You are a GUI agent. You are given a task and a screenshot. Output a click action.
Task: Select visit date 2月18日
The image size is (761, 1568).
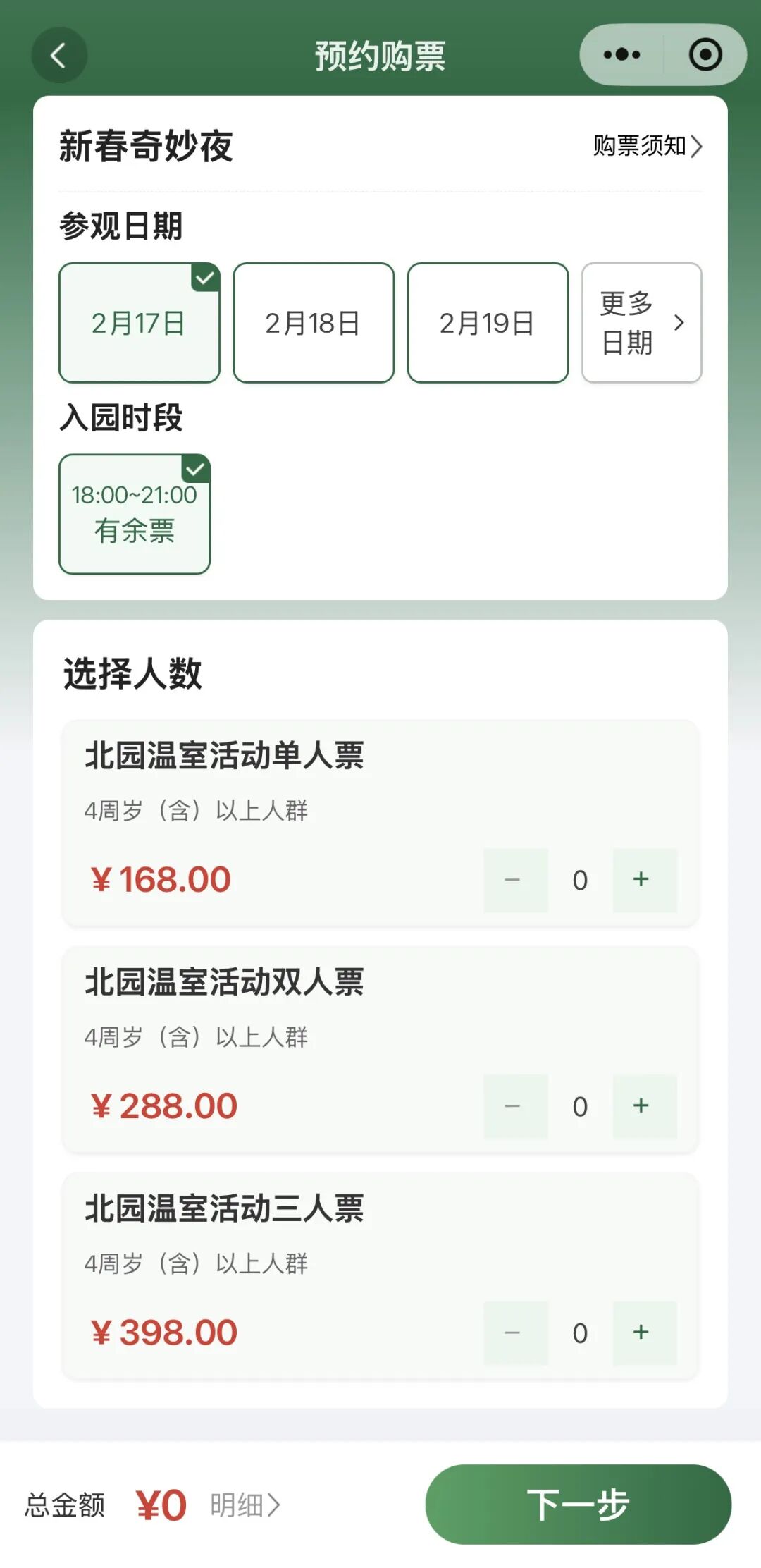[x=313, y=323]
